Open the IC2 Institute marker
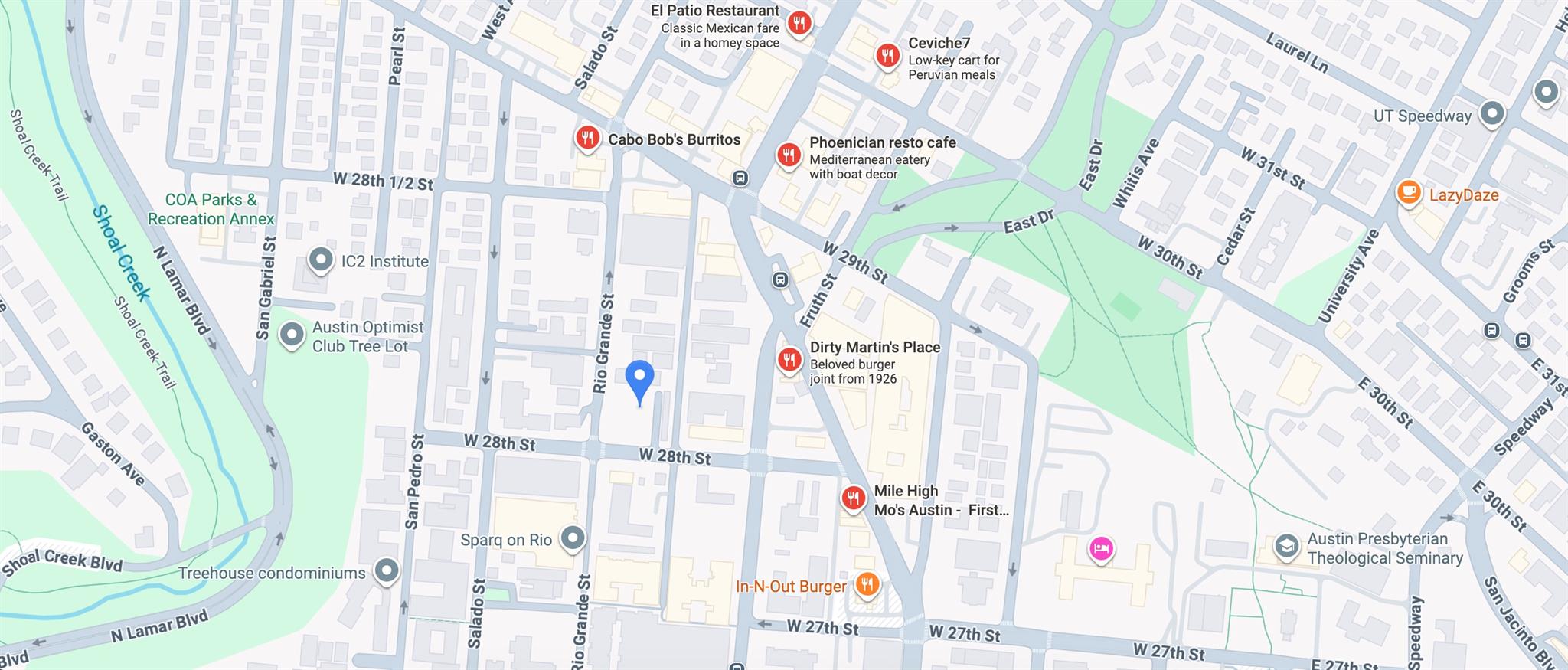The image size is (1568, 670). coord(321,260)
